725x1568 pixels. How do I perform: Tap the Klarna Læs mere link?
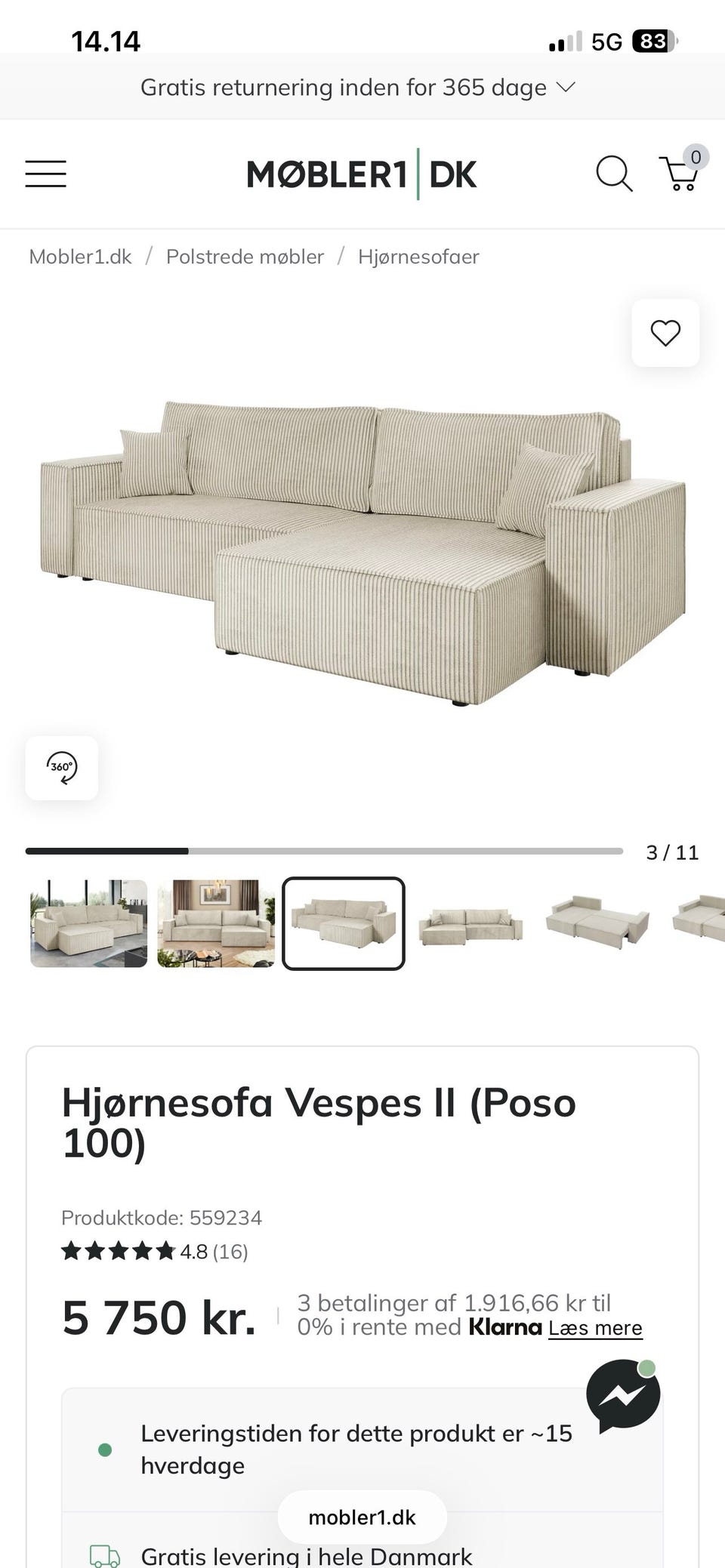click(595, 1328)
